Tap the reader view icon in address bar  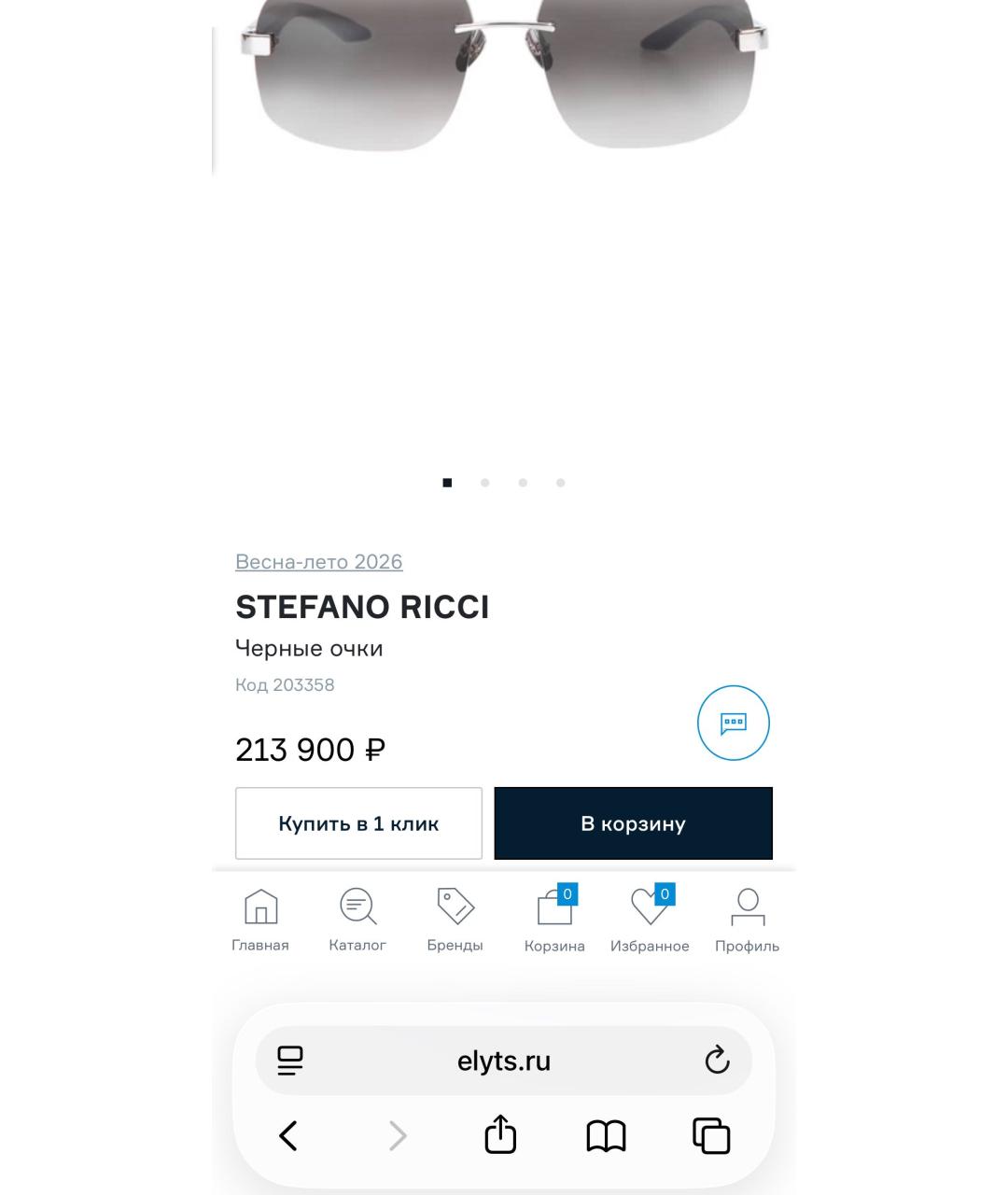290,1061
